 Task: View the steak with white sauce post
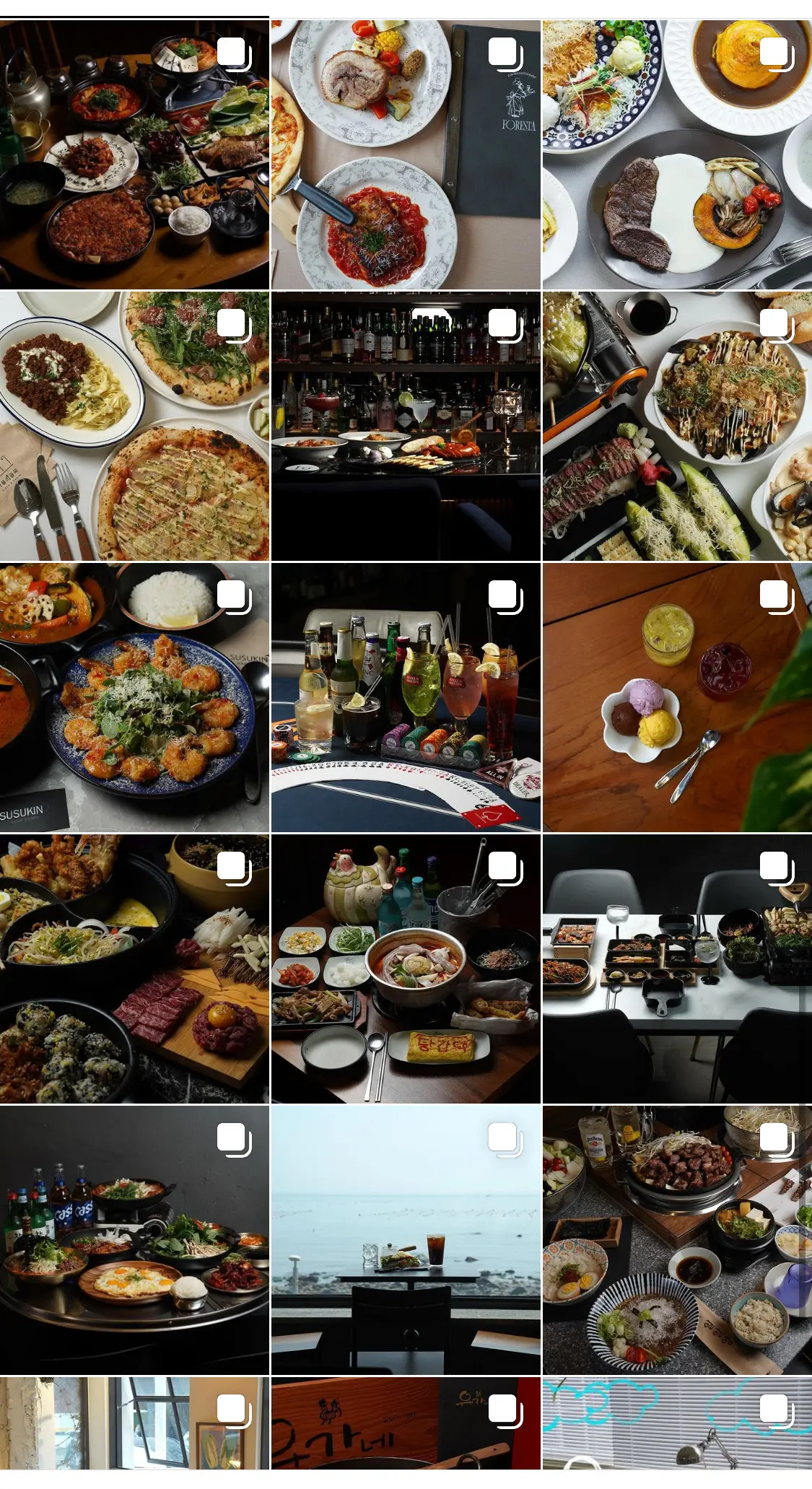(x=677, y=154)
